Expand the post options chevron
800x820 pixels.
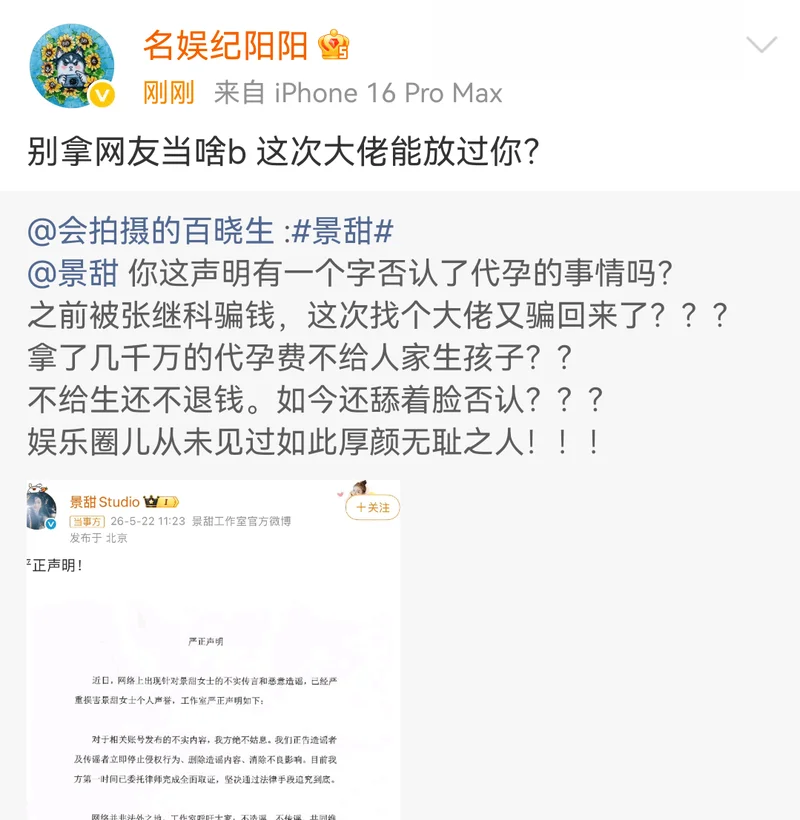pos(761,45)
